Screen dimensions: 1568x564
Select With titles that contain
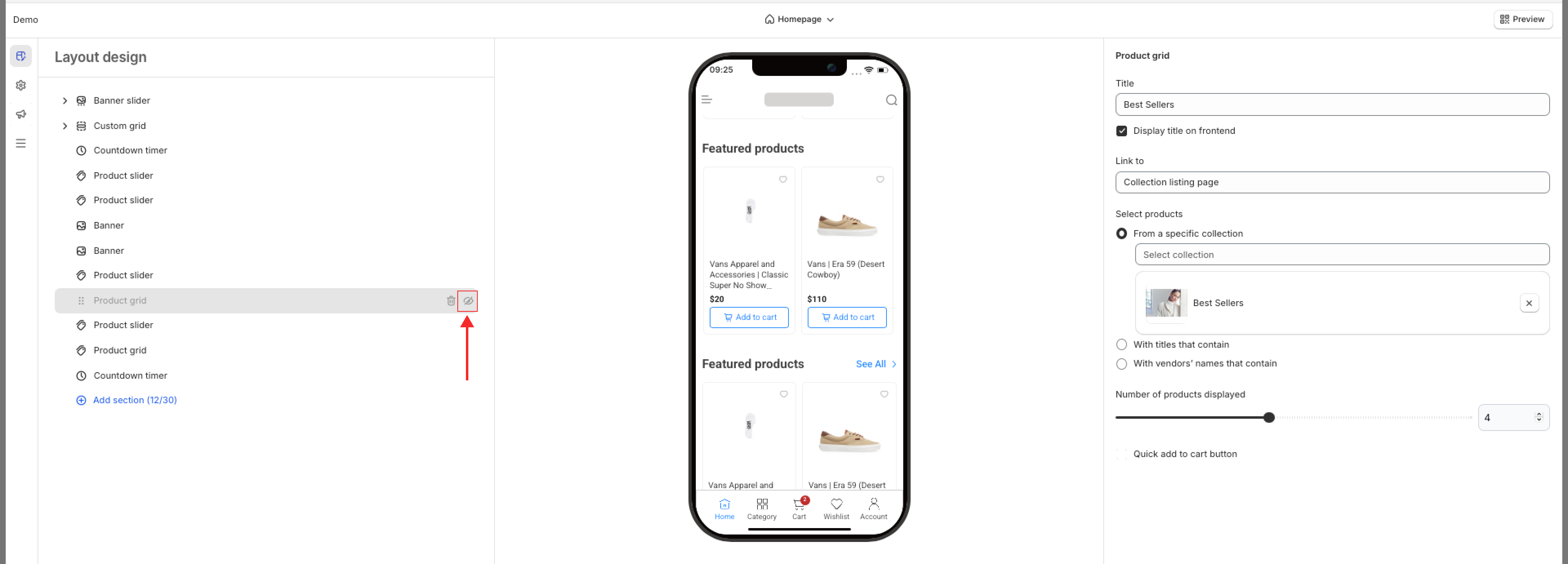1121,344
